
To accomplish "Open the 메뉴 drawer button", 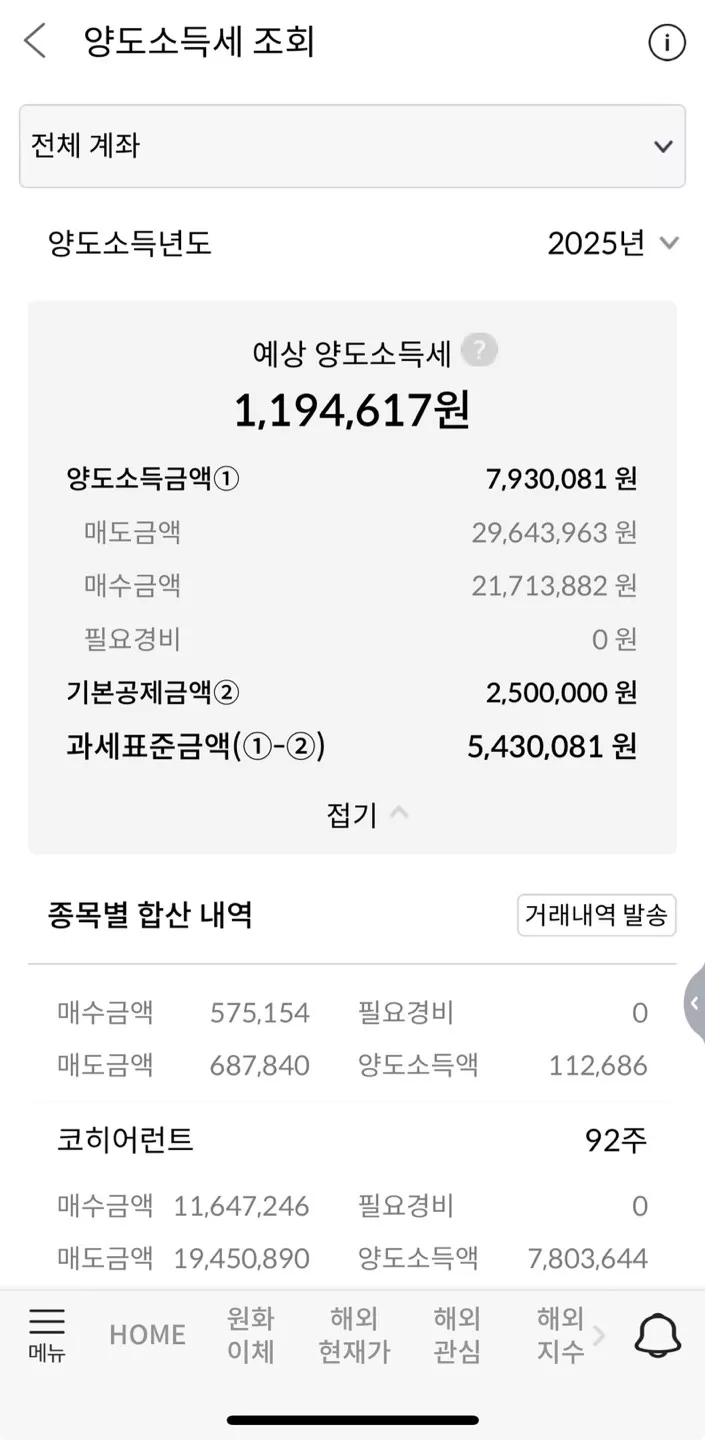I will click(47, 1334).
